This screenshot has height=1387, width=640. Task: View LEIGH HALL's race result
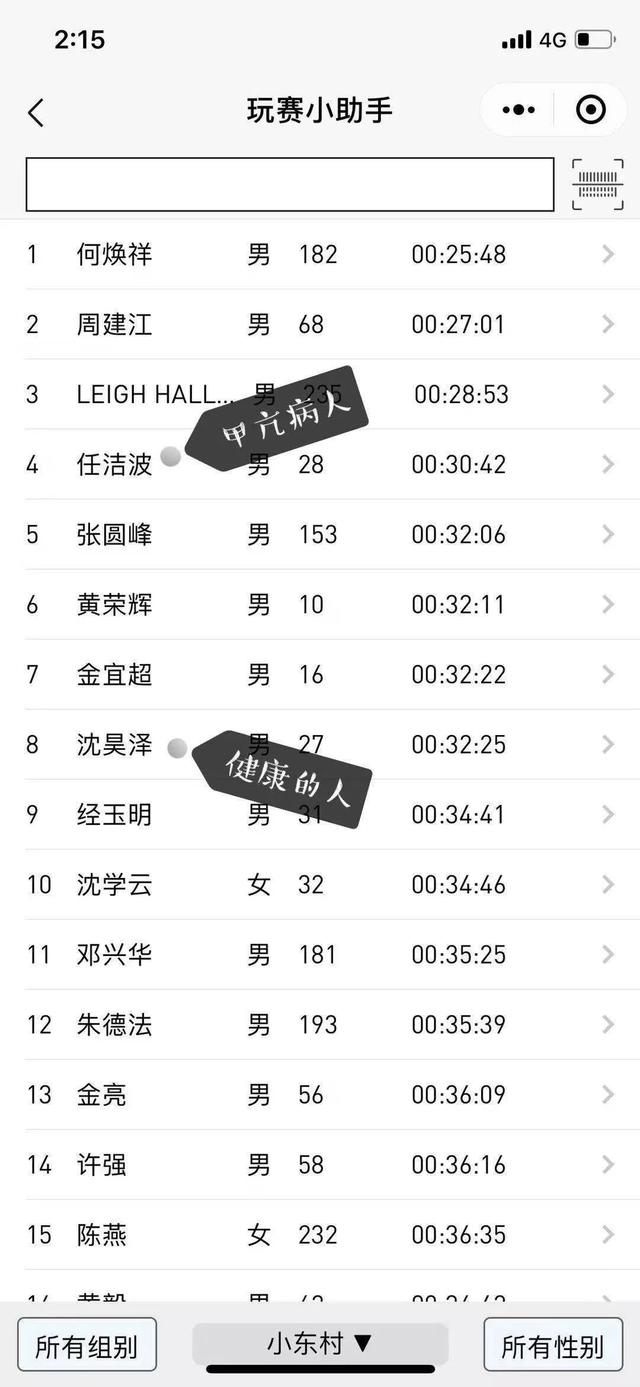click(x=320, y=395)
